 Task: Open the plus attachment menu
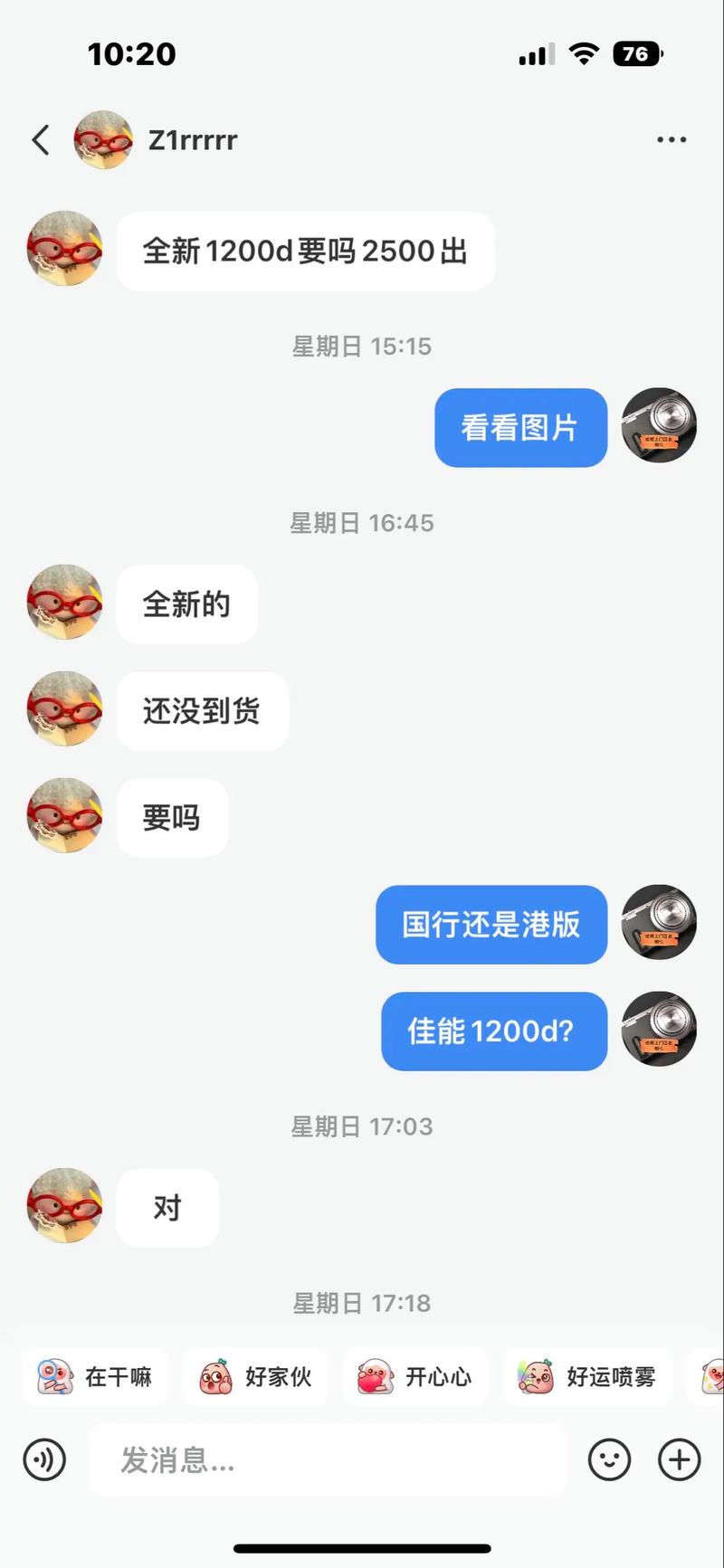pos(680,1459)
